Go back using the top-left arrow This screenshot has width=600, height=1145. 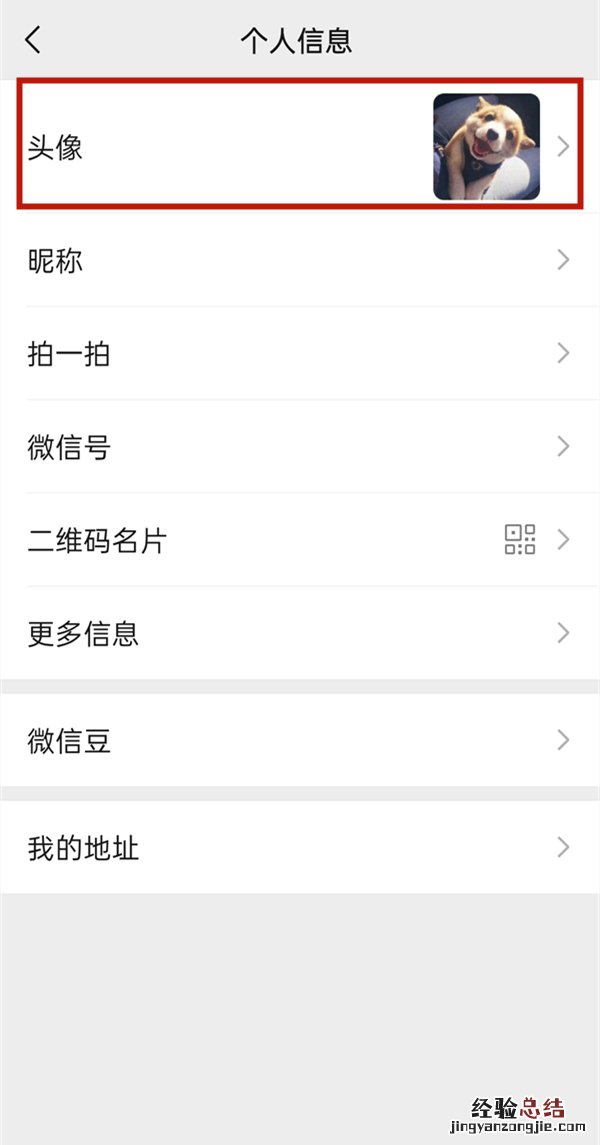point(33,40)
